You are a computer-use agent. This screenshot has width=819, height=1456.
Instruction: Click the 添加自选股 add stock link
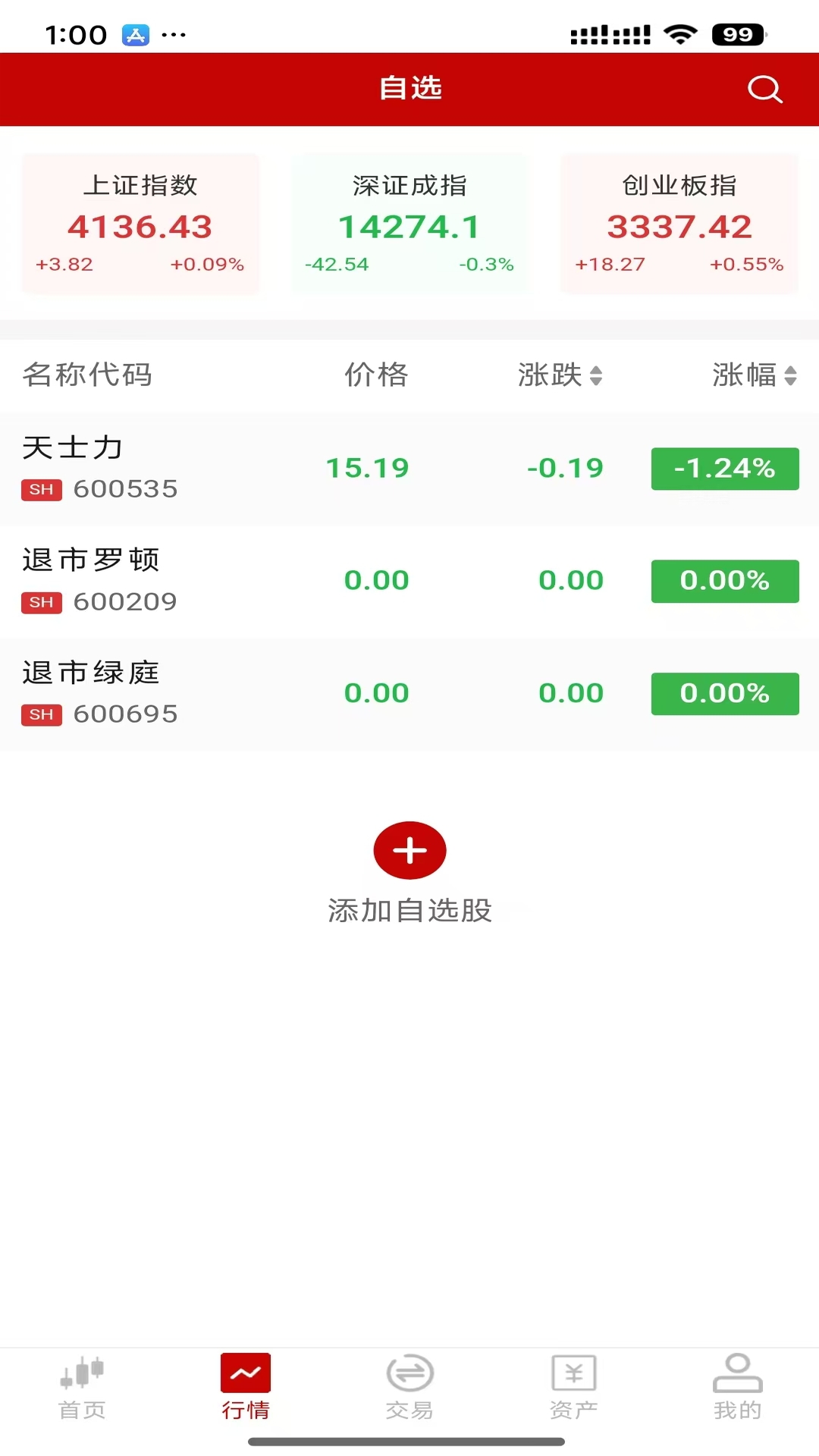click(x=409, y=911)
